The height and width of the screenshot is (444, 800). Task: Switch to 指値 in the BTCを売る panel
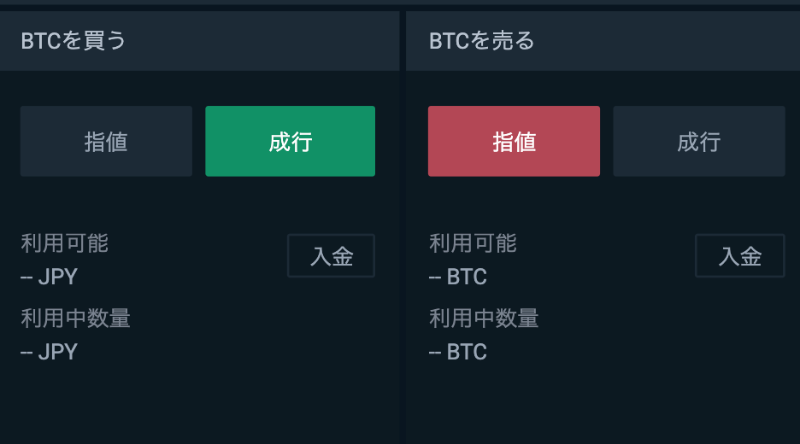(514, 141)
